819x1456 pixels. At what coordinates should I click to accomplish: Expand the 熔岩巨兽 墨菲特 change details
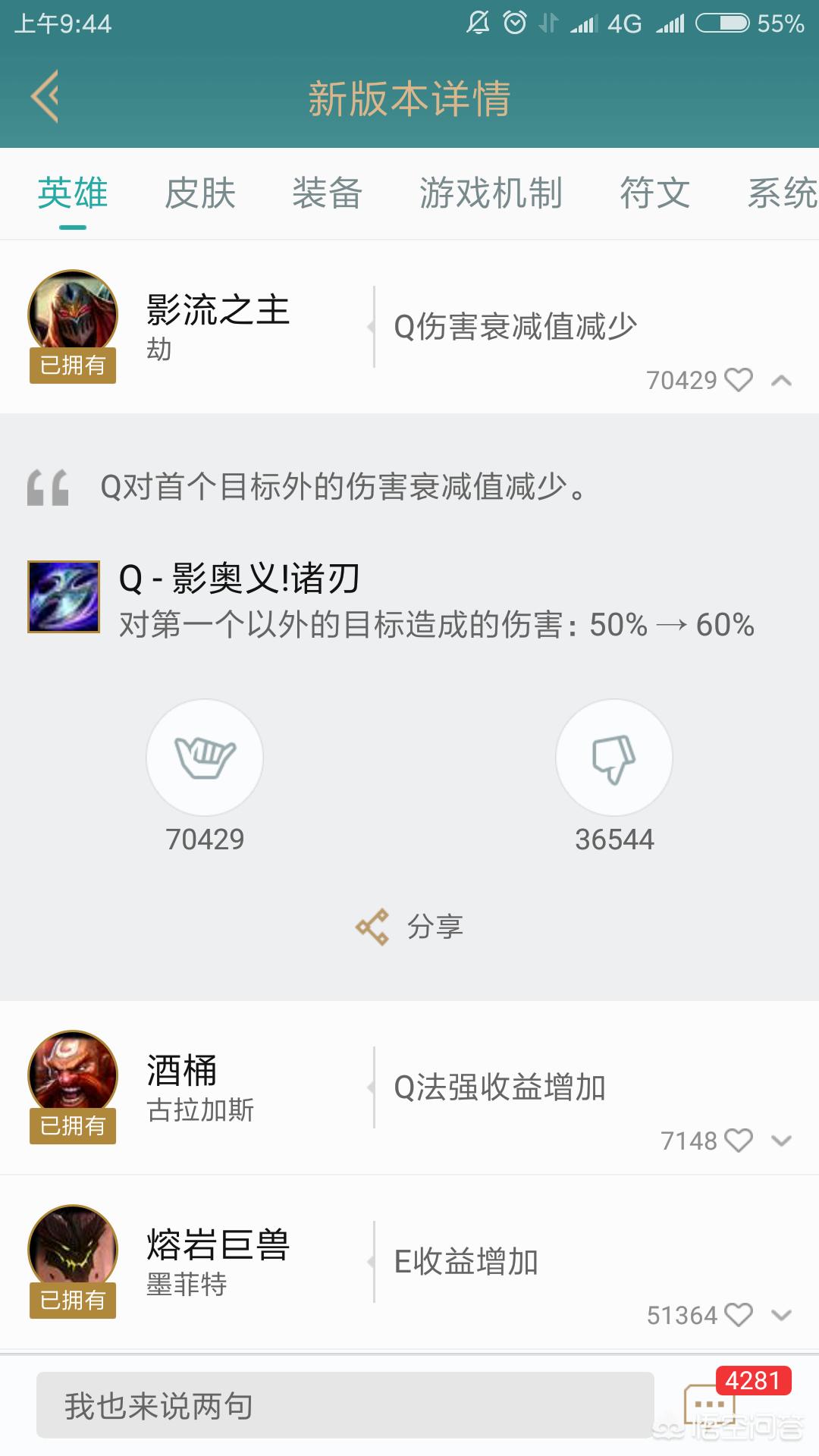coord(781,1315)
